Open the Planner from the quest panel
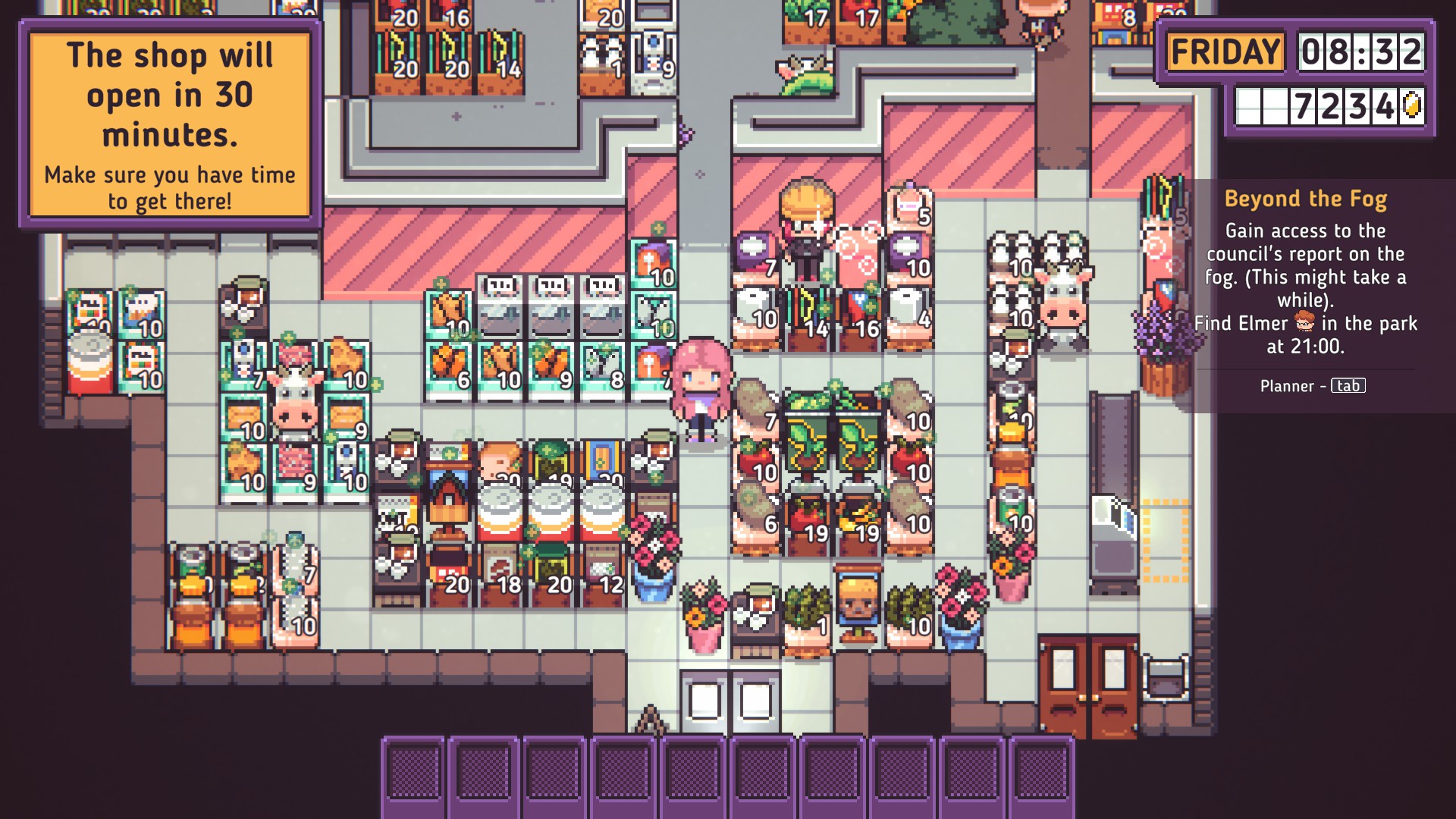The width and height of the screenshot is (1456, 819). [x=1313, y=386]
